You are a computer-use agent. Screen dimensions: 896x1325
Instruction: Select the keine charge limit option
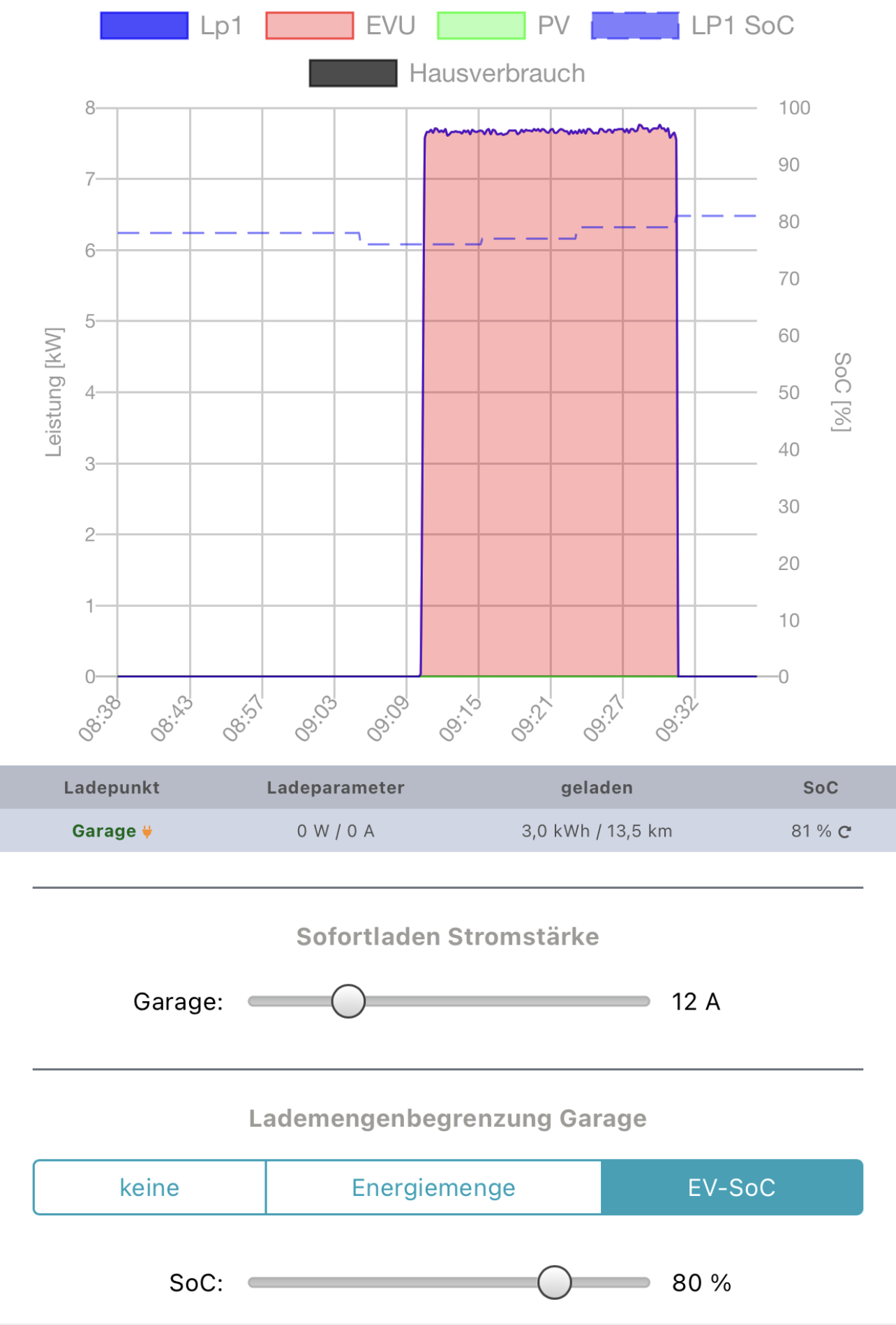pos(149,1188)
